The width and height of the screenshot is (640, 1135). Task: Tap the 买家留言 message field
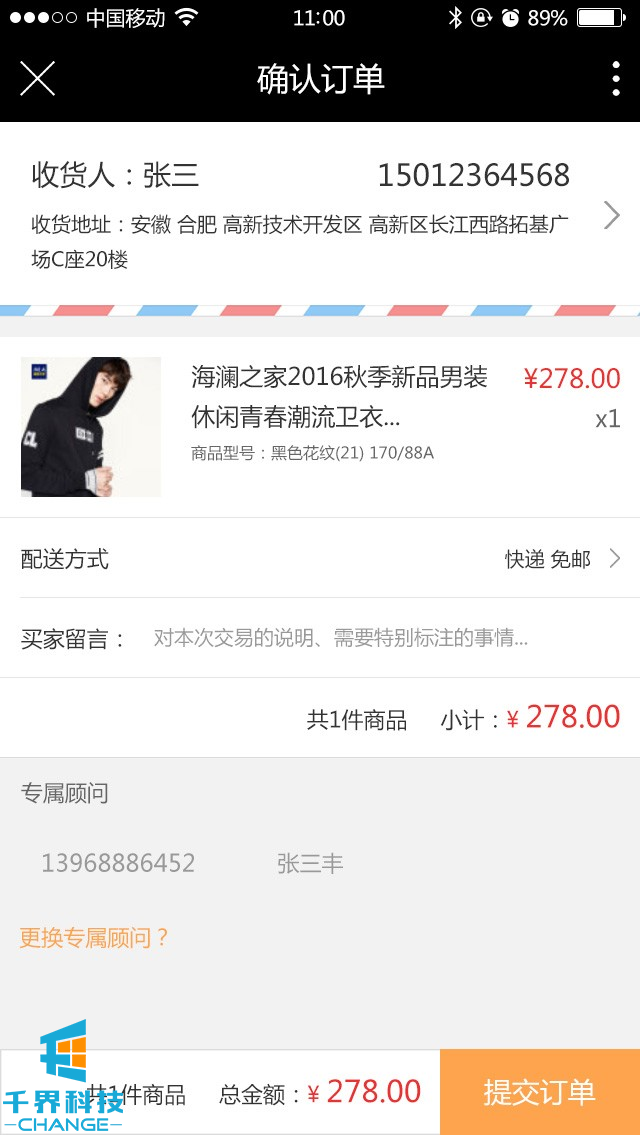tap(340, 638)
